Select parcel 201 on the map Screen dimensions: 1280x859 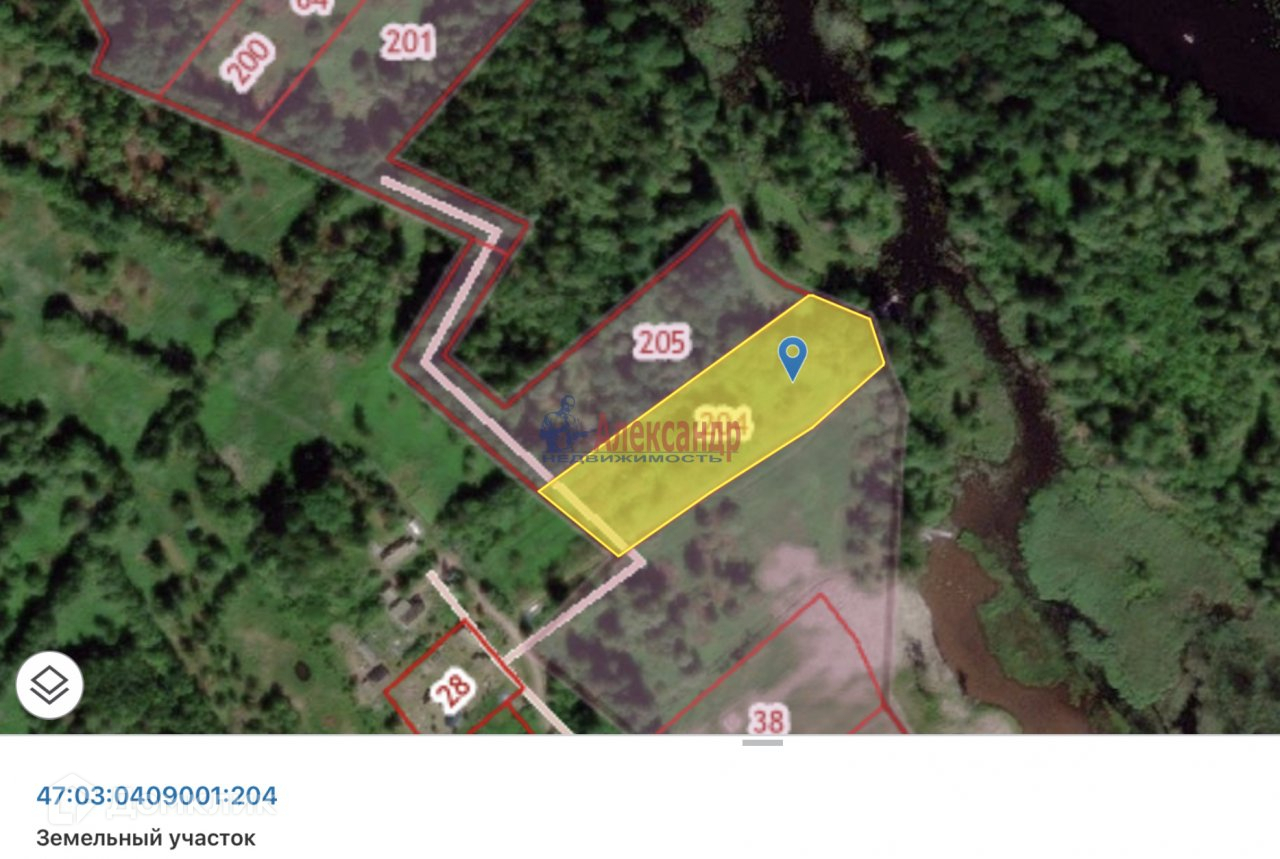tap(409, 41)
